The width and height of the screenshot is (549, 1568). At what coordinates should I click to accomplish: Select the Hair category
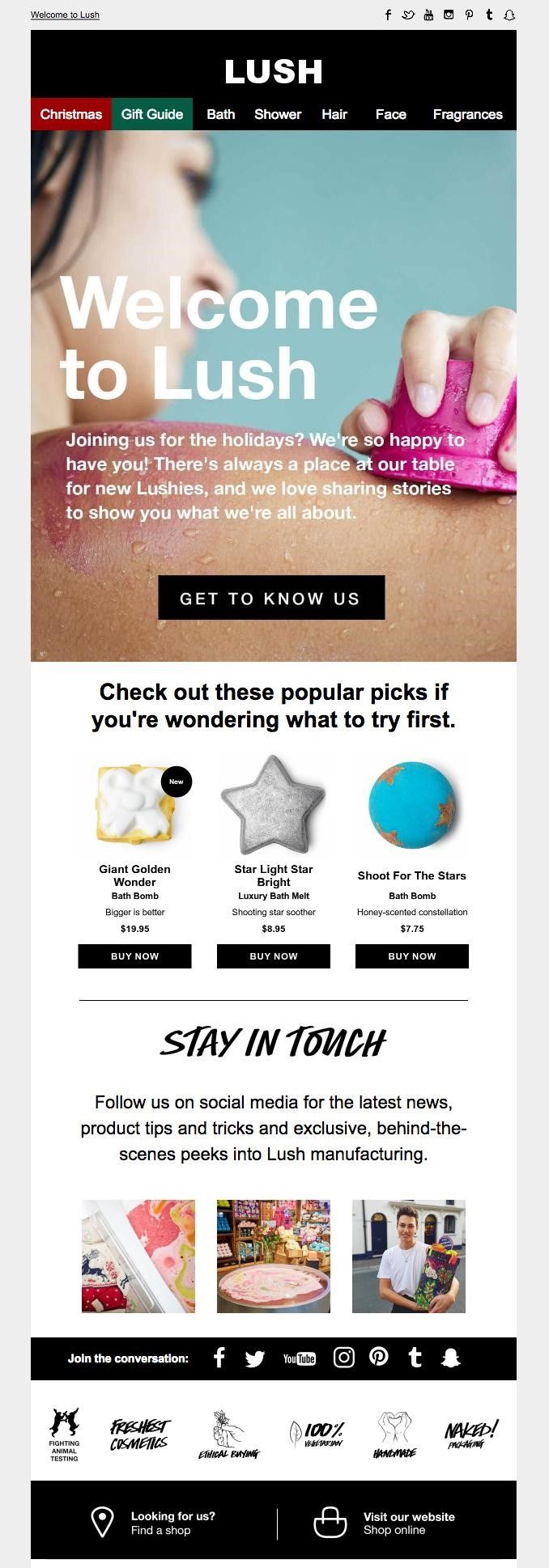pos(334,114)
